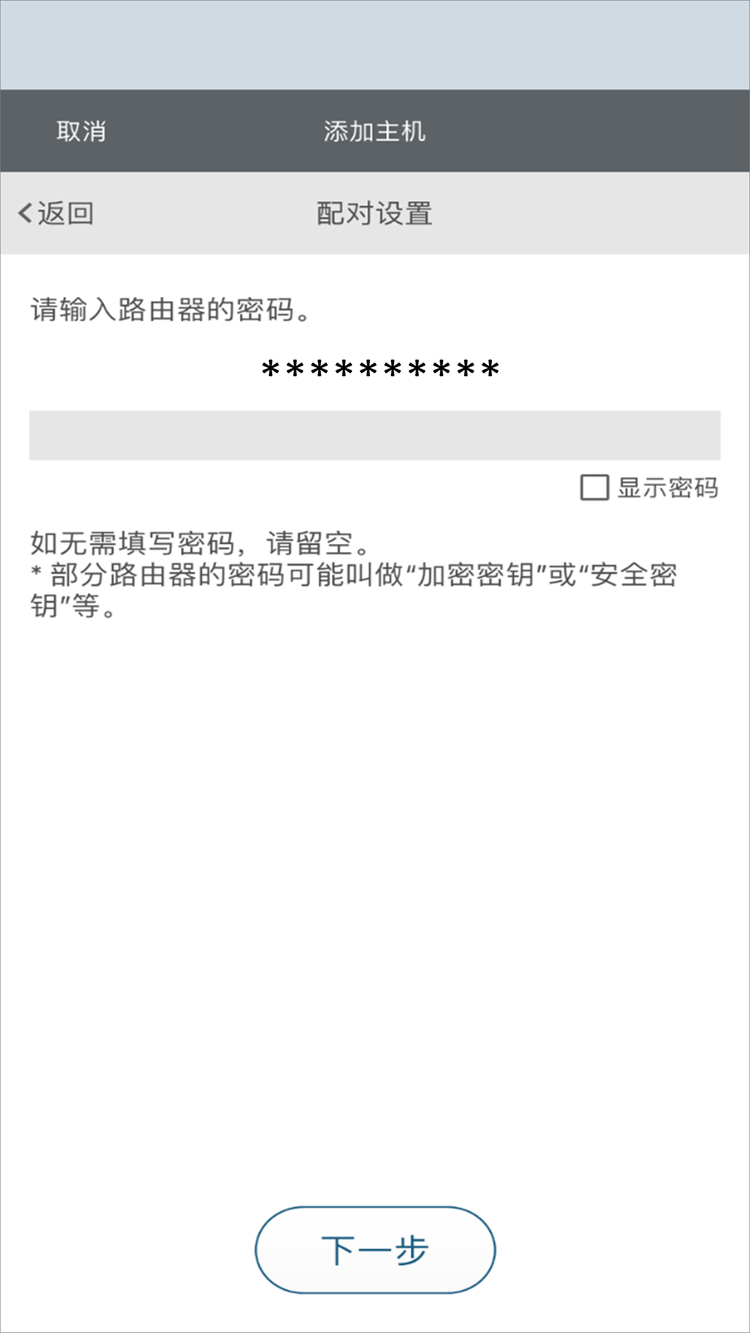This screenshot has width=750, height=1333.
Task: Continue with the 下一步 button
Action: tap(375, 1250)
